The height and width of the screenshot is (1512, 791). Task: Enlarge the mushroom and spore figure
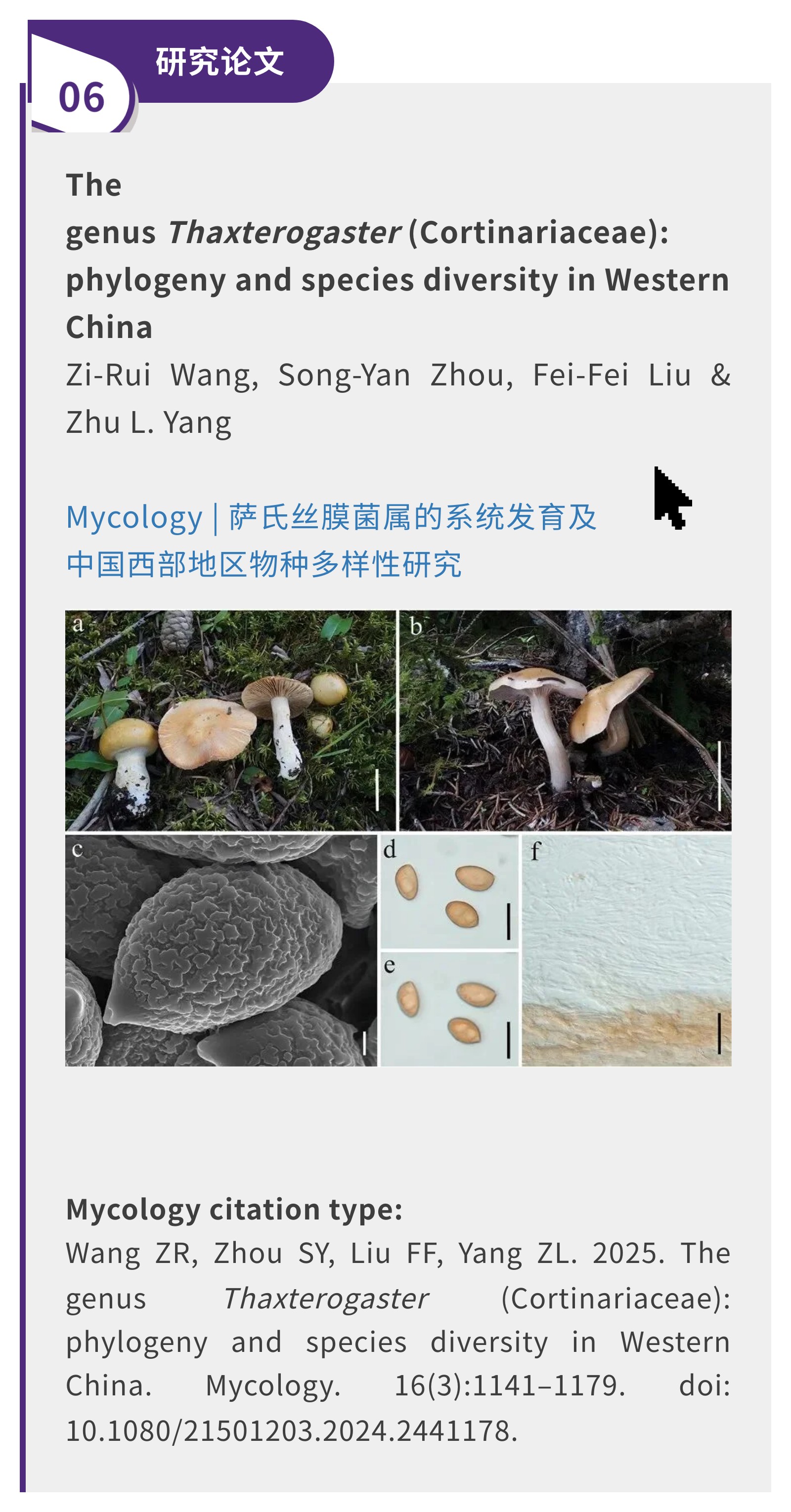(397, 838)
